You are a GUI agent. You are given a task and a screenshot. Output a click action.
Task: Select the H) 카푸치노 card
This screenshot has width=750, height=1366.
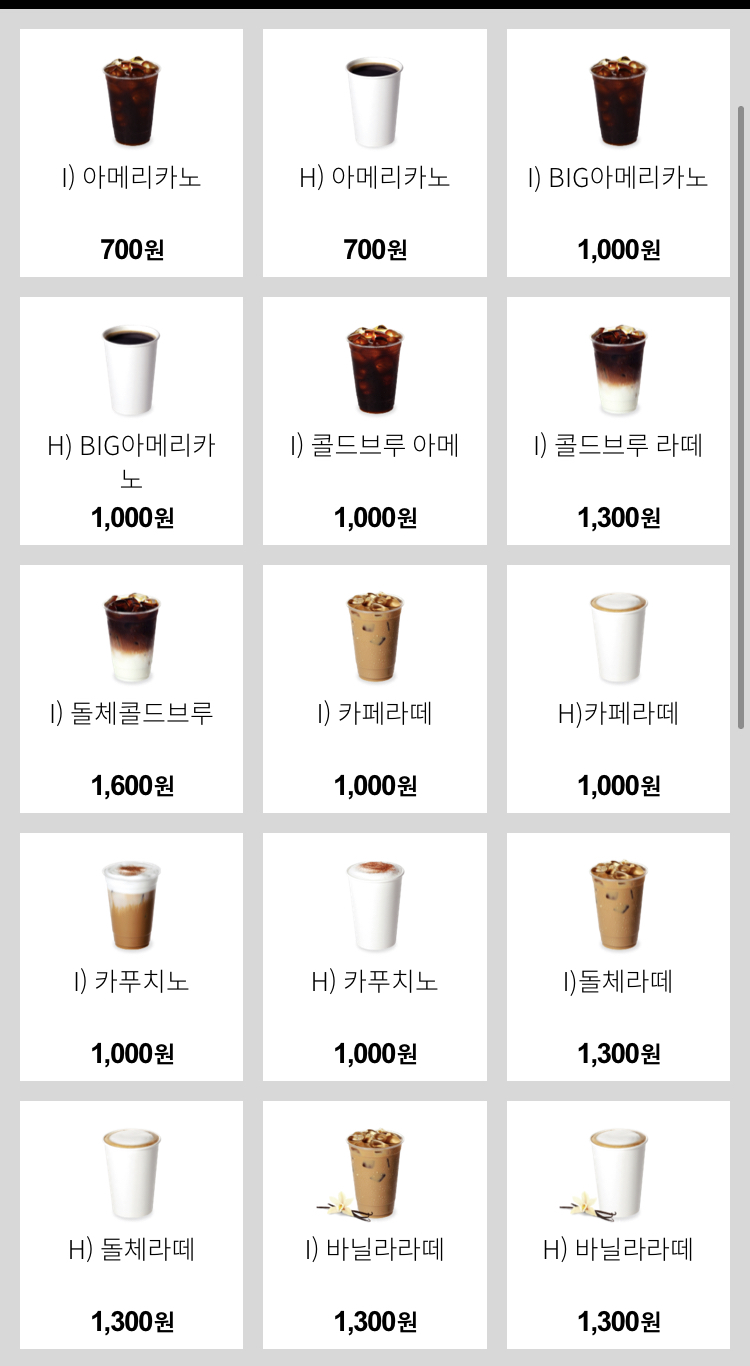(374, 957)
